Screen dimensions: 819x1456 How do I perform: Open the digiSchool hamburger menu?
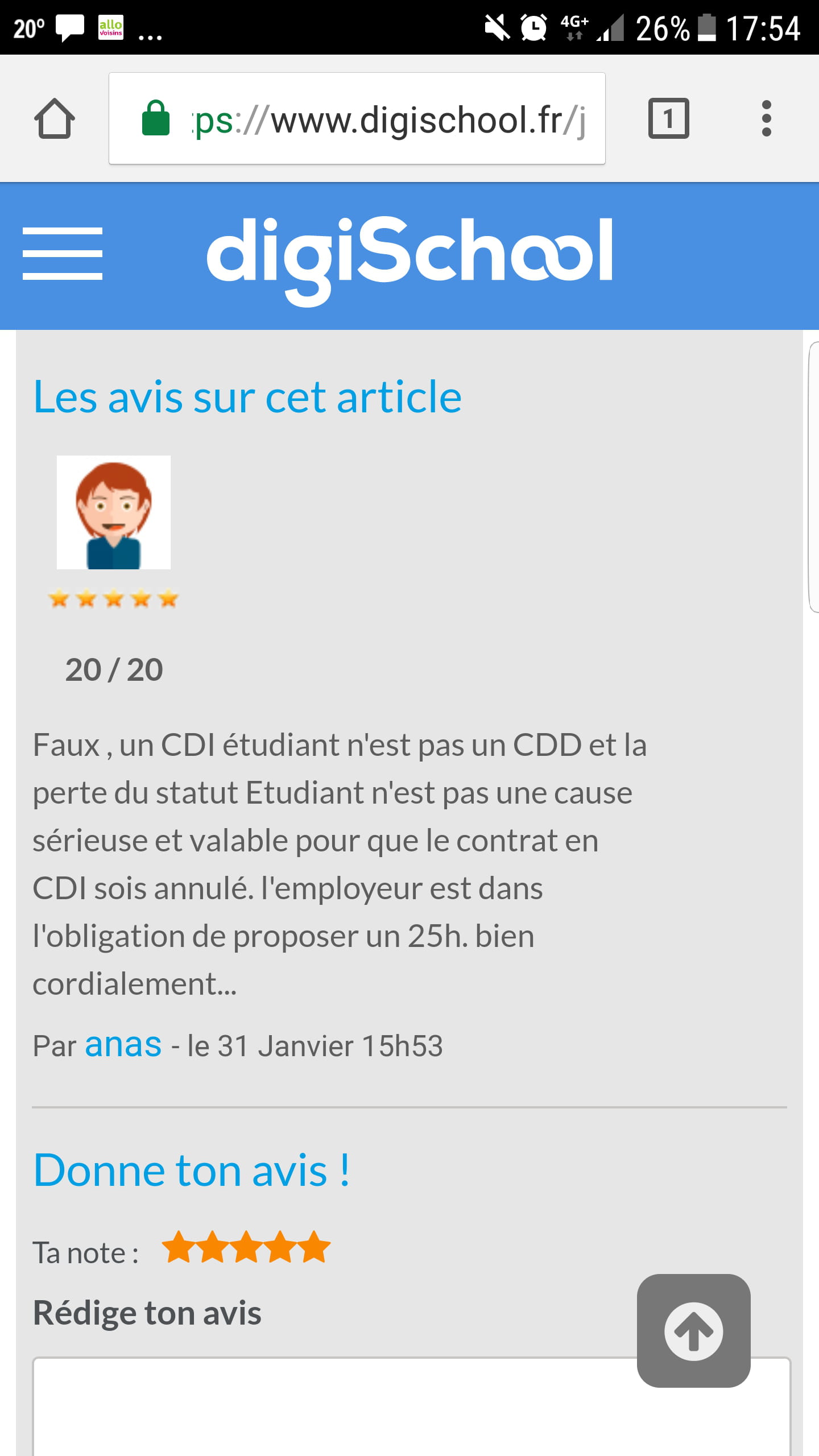[x=63, y=254]
